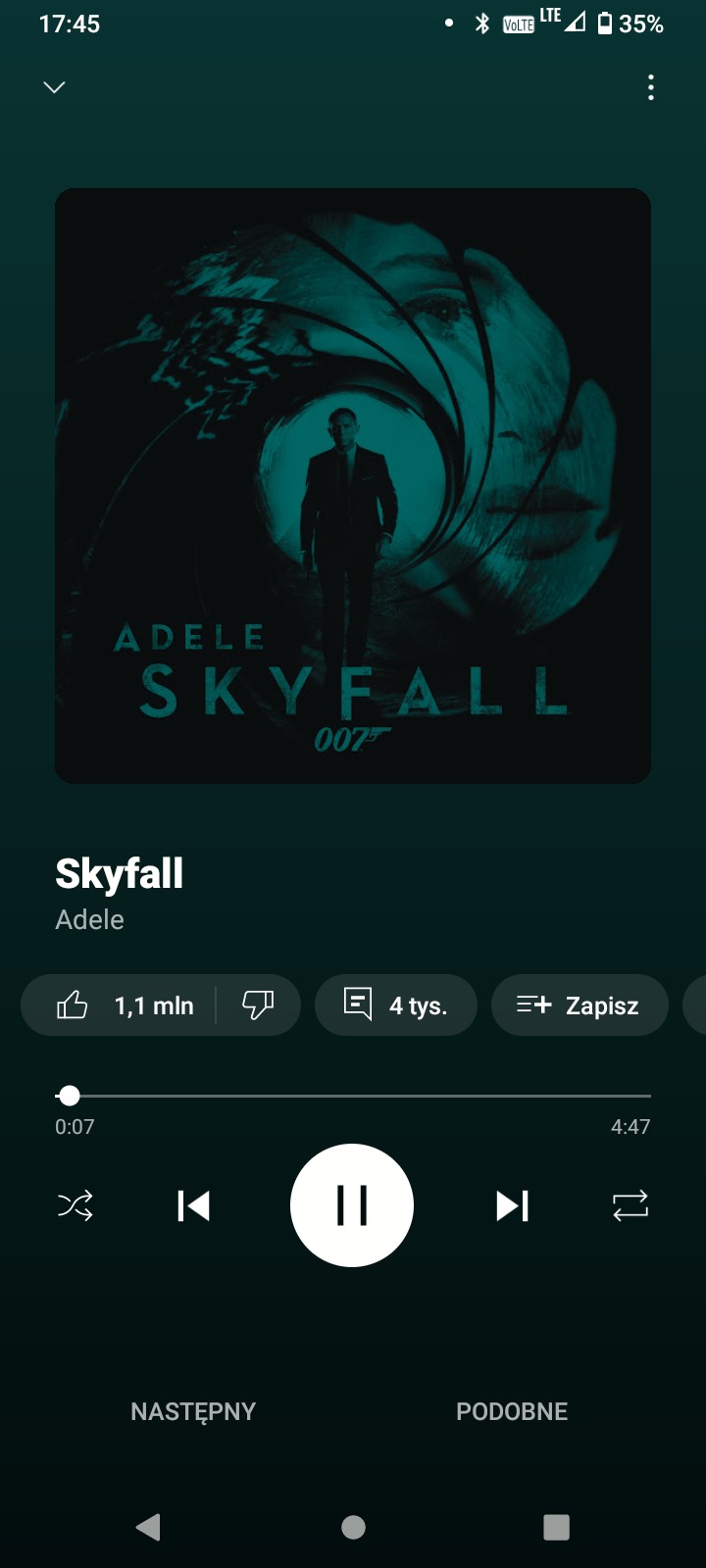The image size is (706, 1568).
Task: Save the track with Zapisz
Action: [x=579, y=1005]
